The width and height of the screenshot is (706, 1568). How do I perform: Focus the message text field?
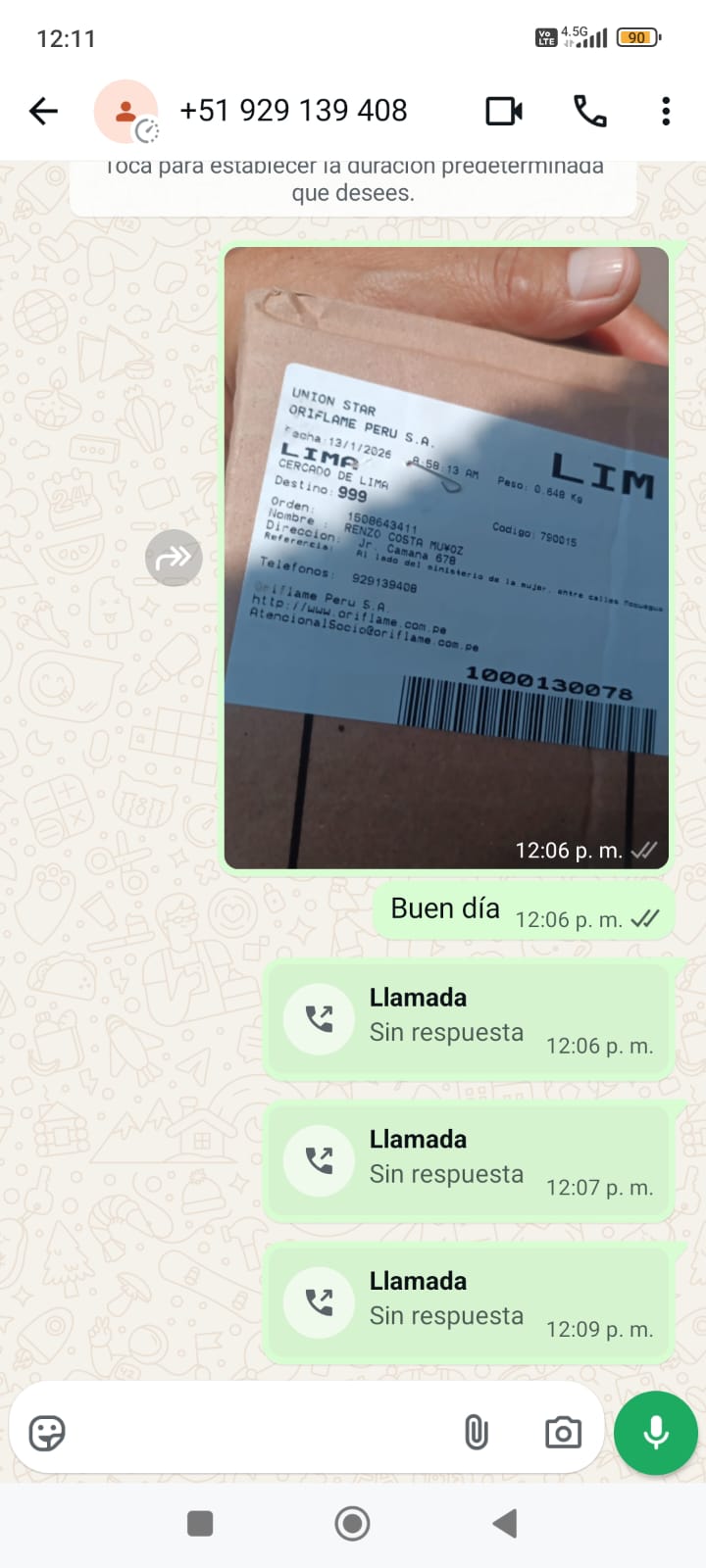pyautogui.click(x=255, y=1433)
